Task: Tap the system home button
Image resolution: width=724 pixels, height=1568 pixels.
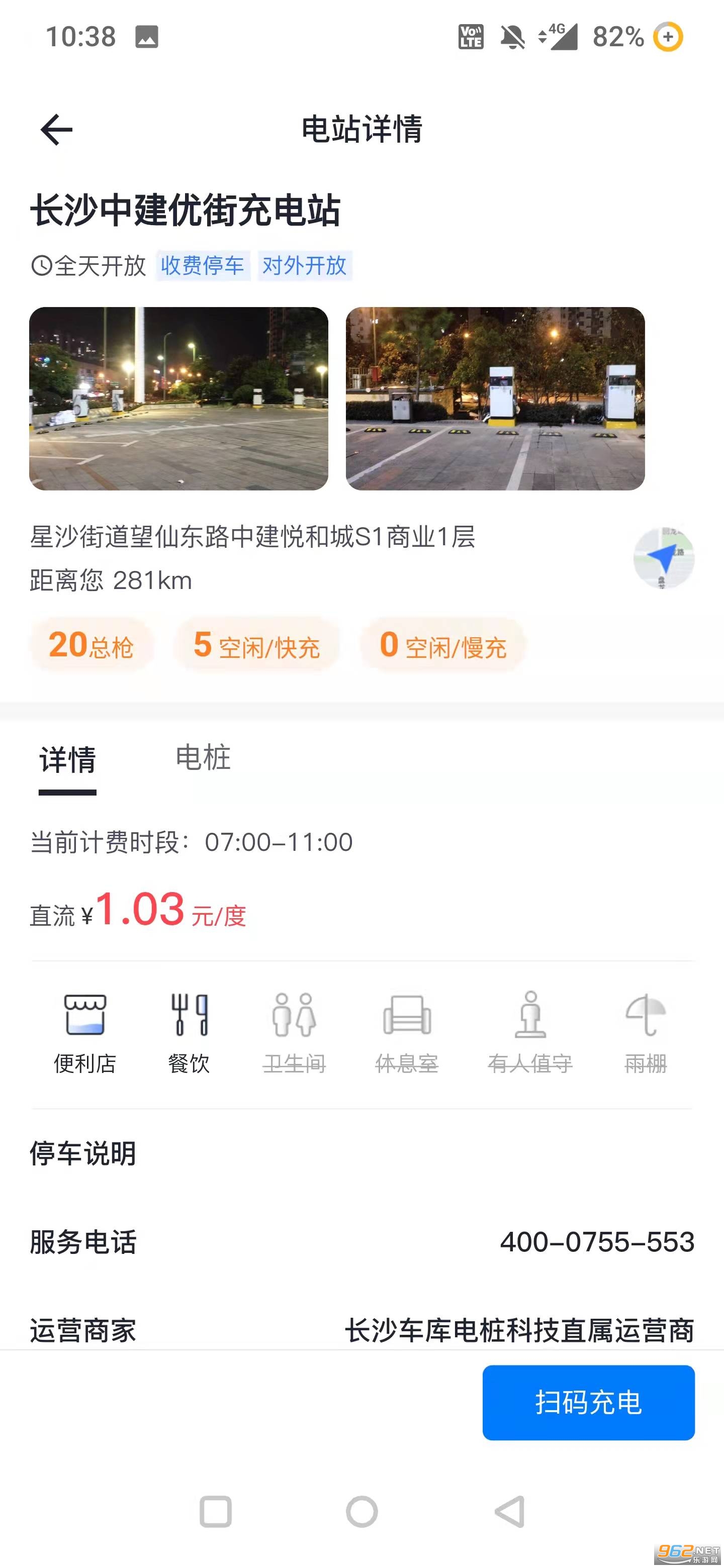Action: [x=361, y=1511]
